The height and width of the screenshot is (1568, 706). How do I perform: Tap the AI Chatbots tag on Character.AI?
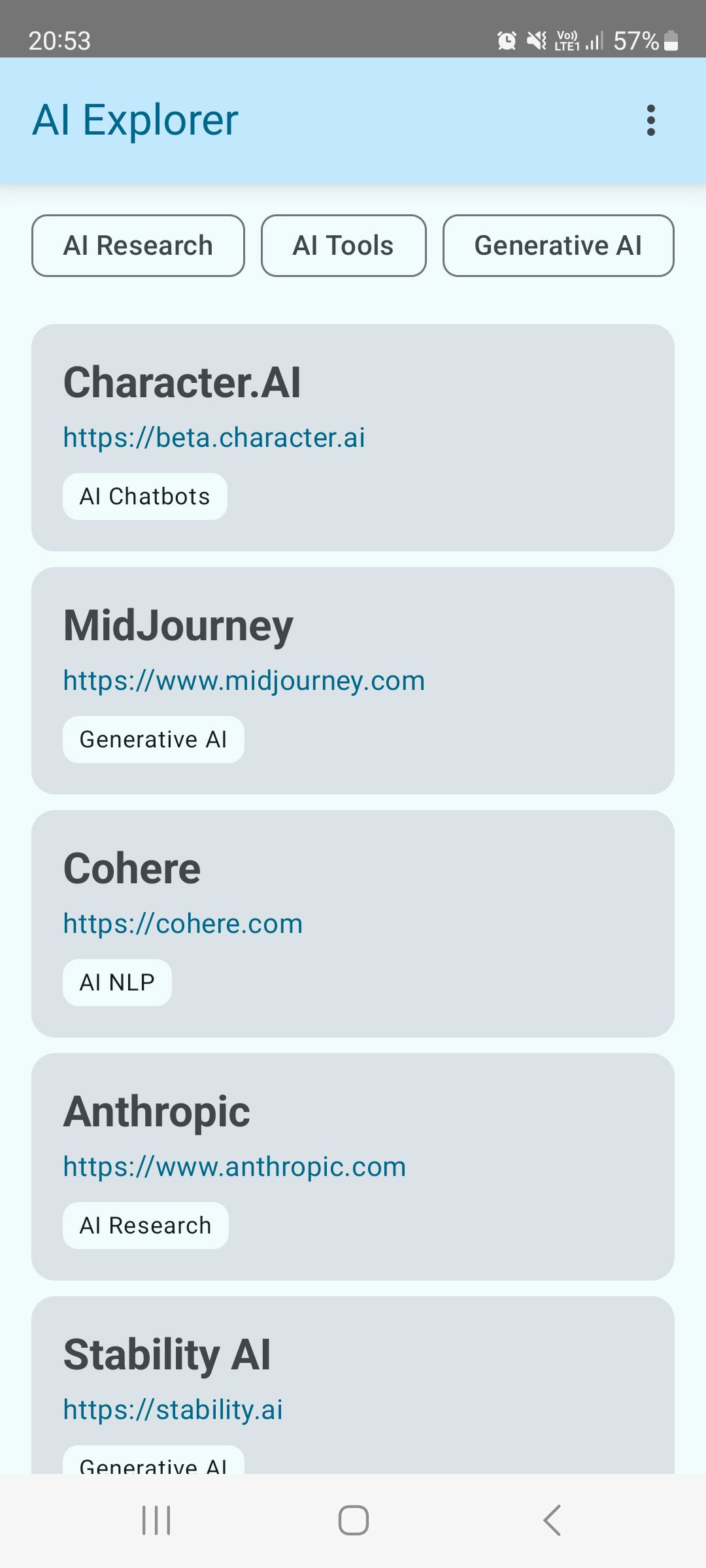[145, 497]
